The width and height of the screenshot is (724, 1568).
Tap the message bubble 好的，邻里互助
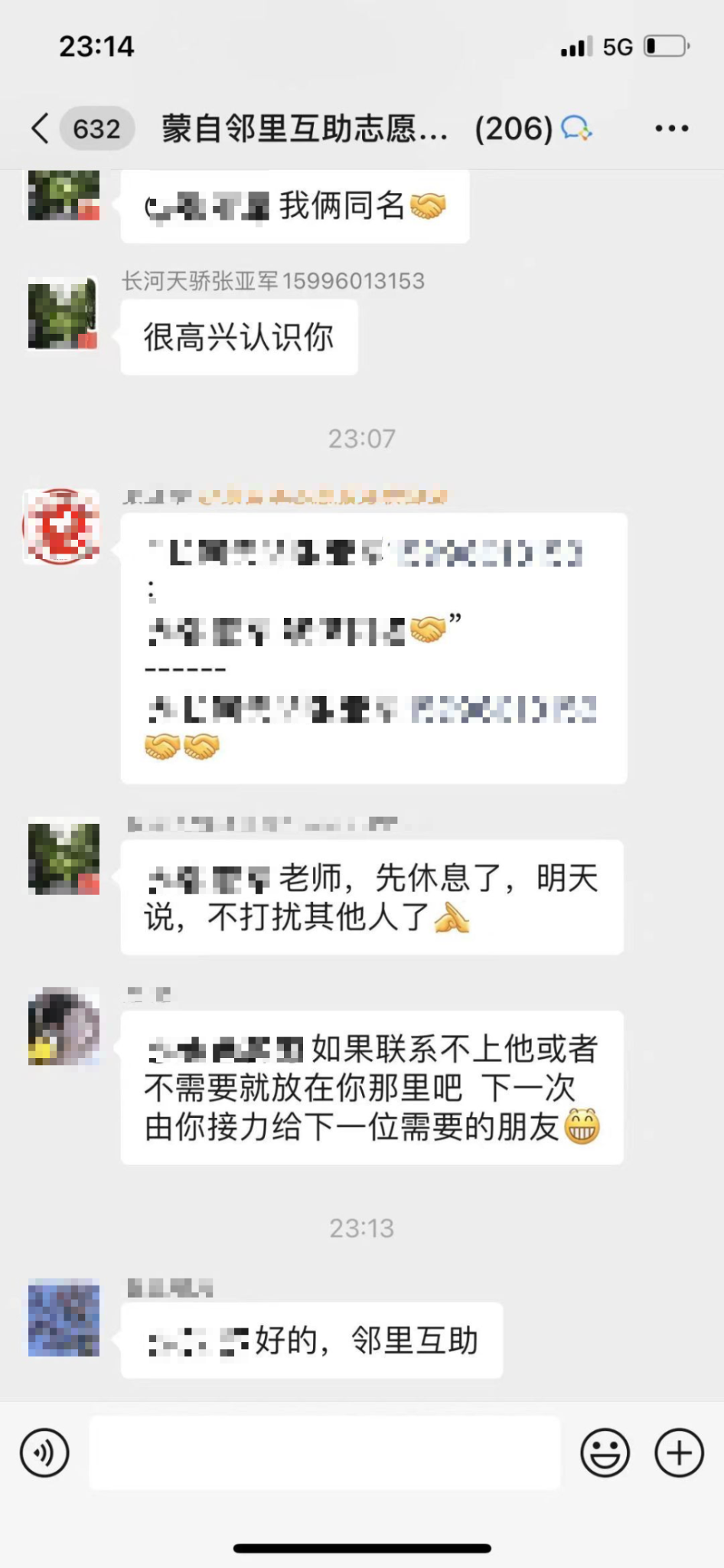point(311,1341)
